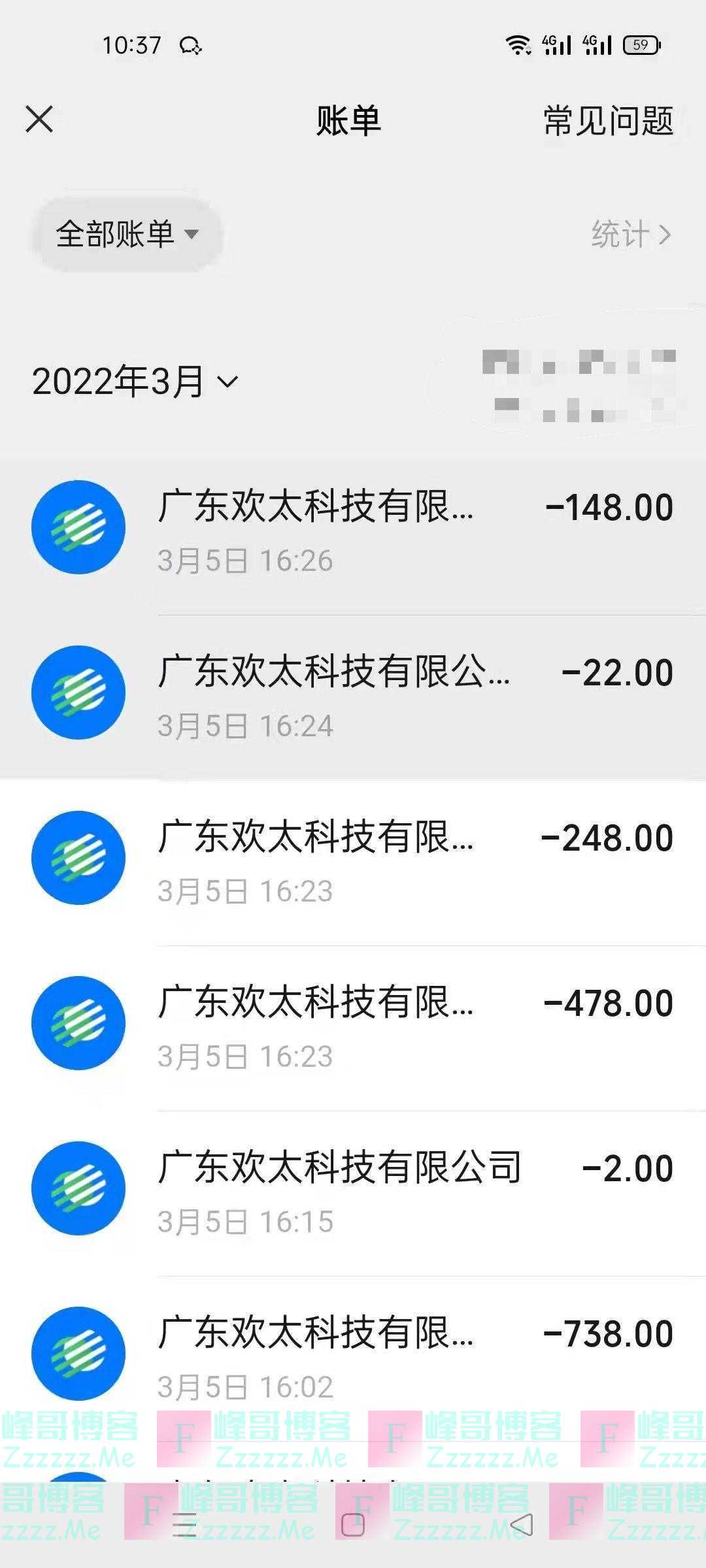
Task: Open 统计 statistics page
Action: pyautogui.click(x=630, y=234)
